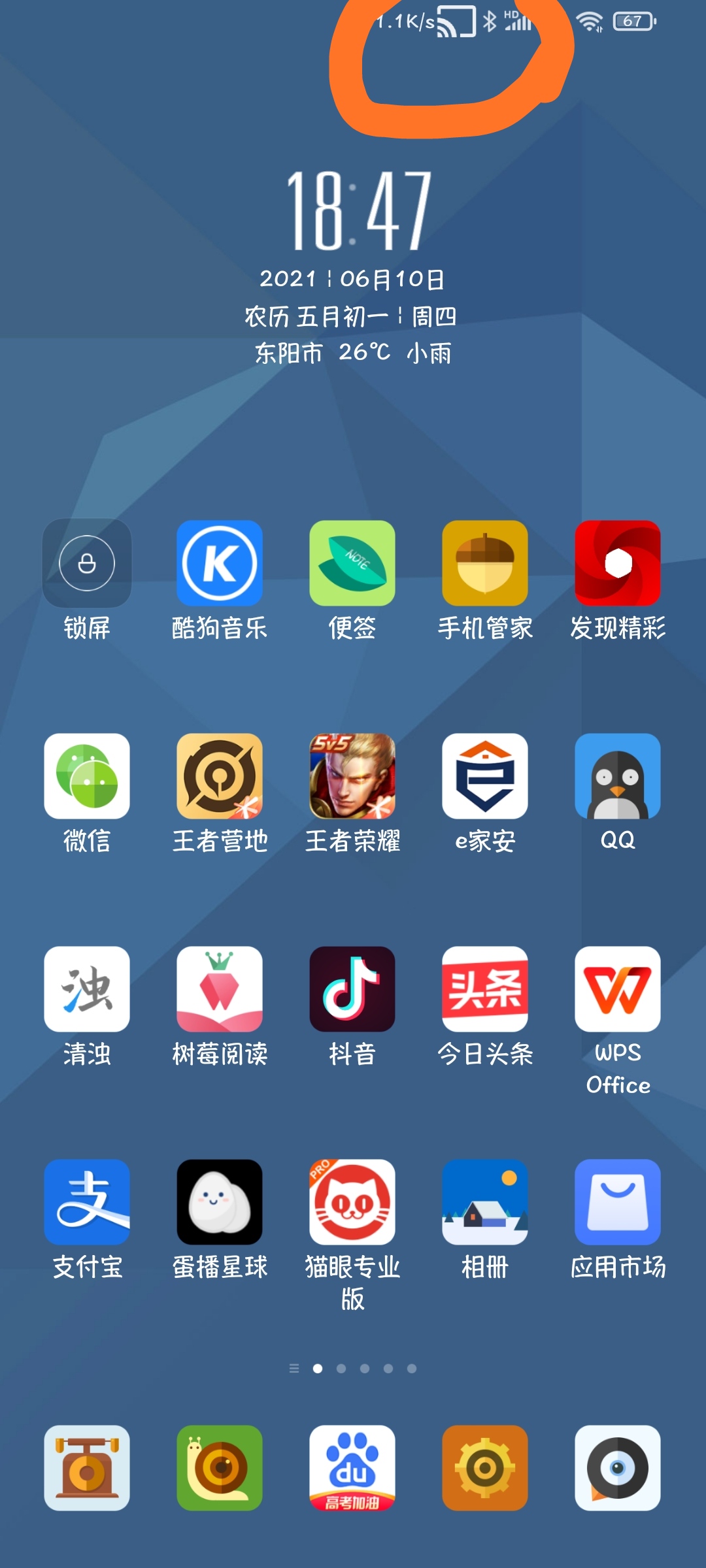Screen dimensions: 706x1568
Task: Launch 微信
Action: (x=87, y=776)
